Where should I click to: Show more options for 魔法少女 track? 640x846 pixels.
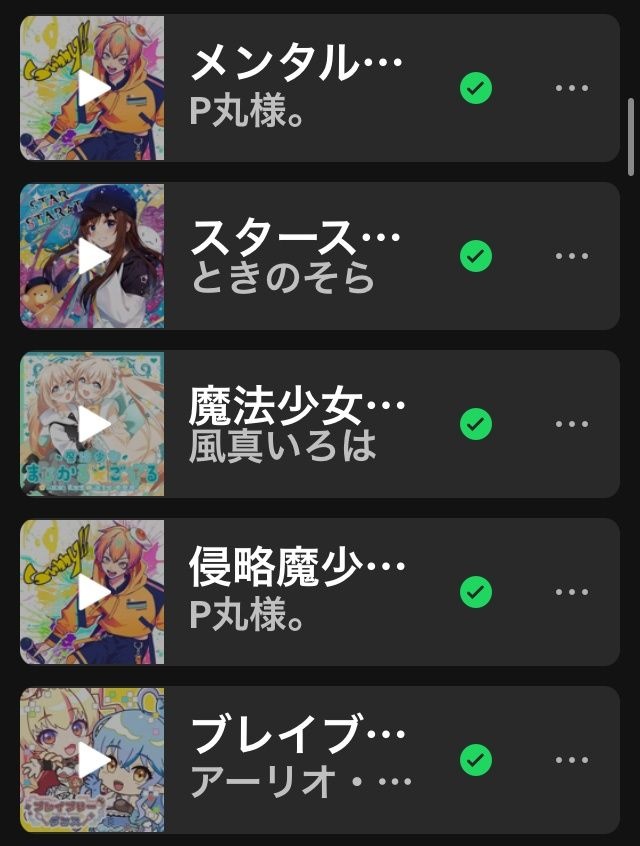click(x=572, y=424)
